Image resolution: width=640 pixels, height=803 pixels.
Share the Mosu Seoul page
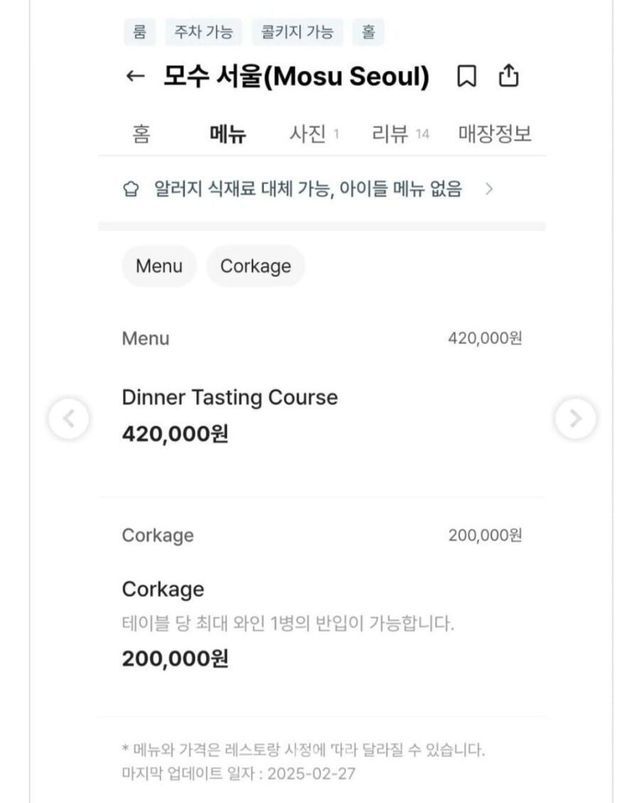pyautogui.click(x=509, y=77)
